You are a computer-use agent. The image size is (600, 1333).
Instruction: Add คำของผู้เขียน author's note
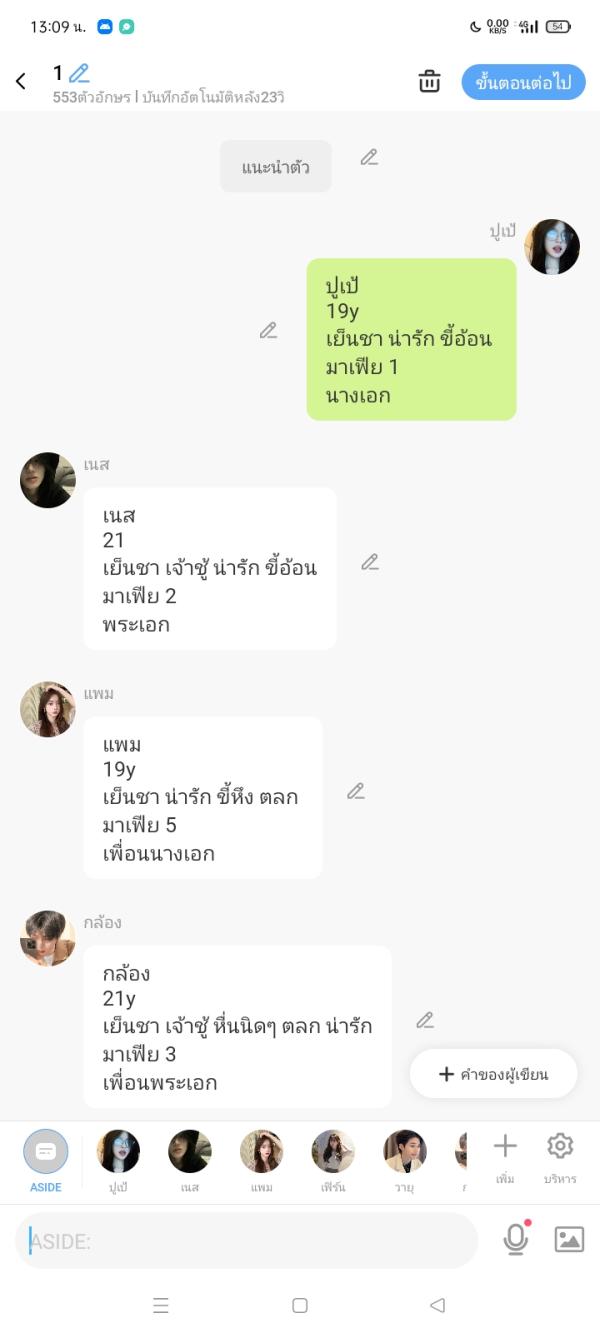pyautogui.click(x=494, y=1074)
